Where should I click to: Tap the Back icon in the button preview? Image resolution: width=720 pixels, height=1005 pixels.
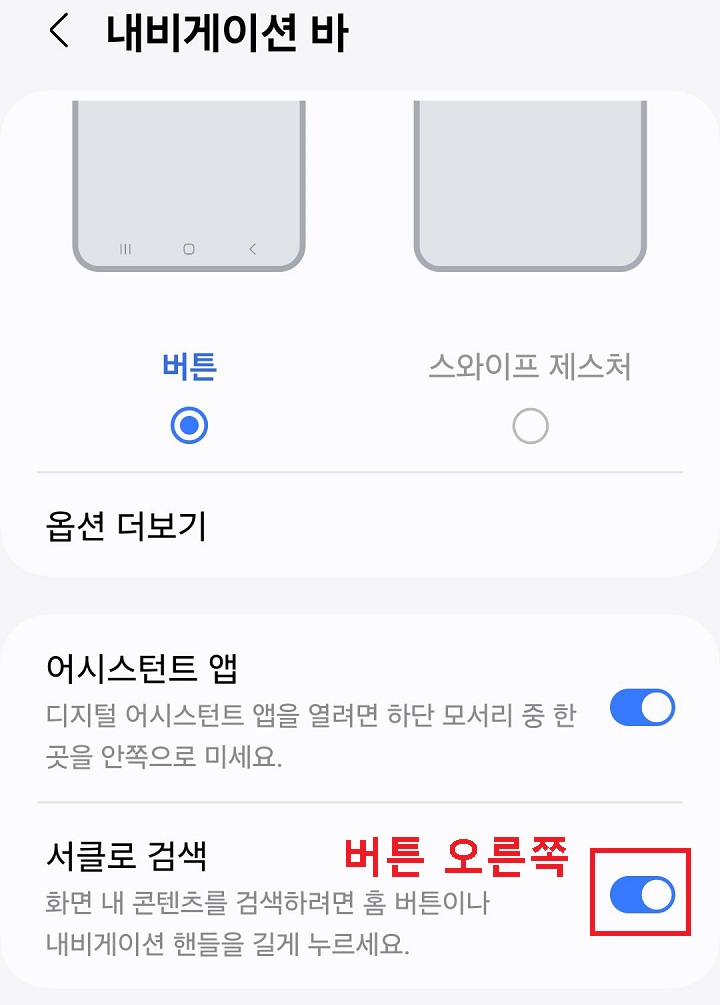250,249
